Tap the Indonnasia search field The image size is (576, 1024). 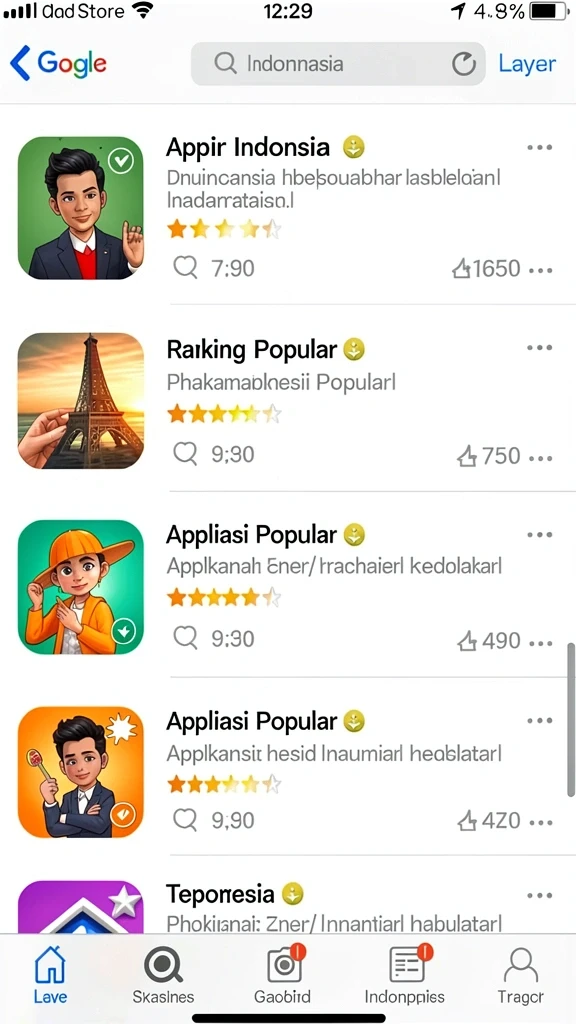[x=338, y=64]
